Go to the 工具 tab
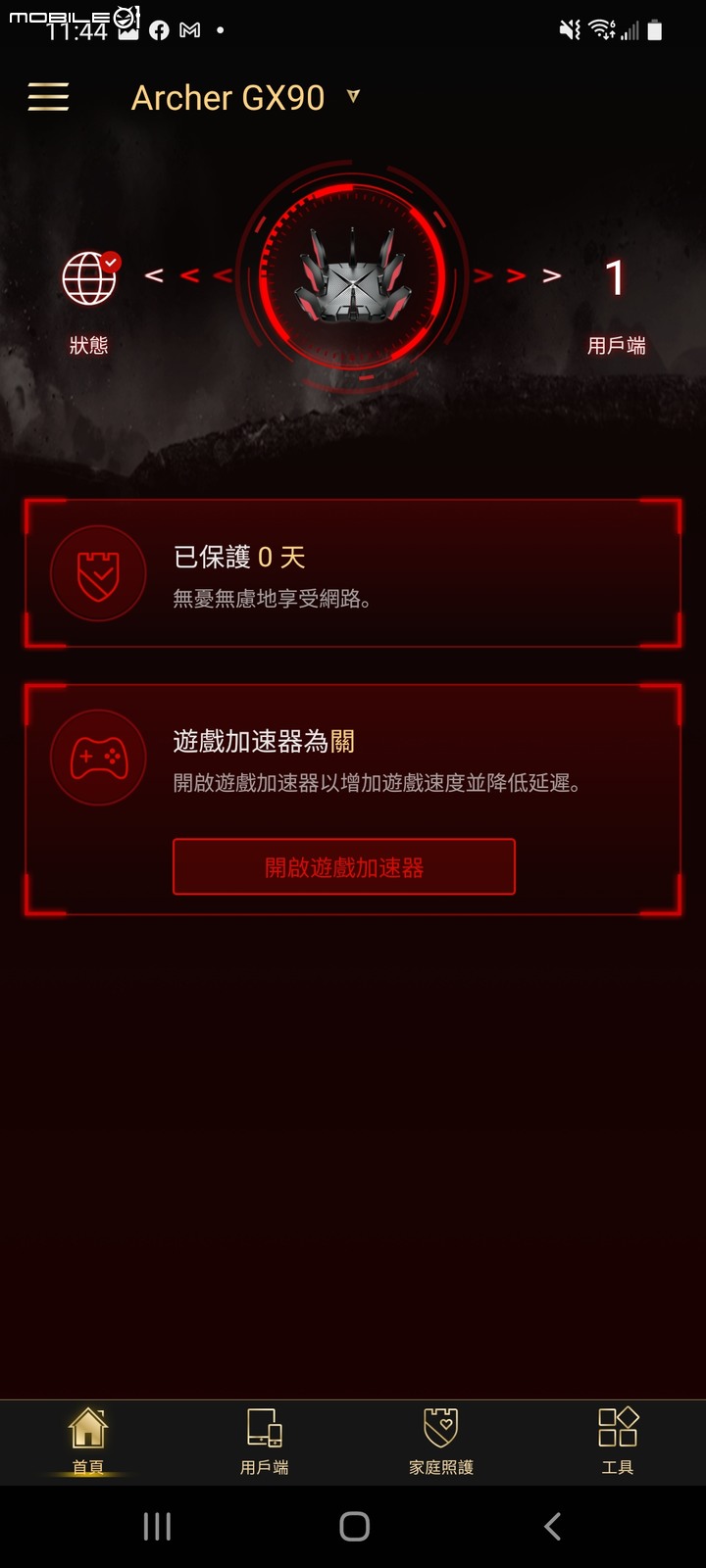This screenshot has height=1568, width=706. coord(618,1440)
